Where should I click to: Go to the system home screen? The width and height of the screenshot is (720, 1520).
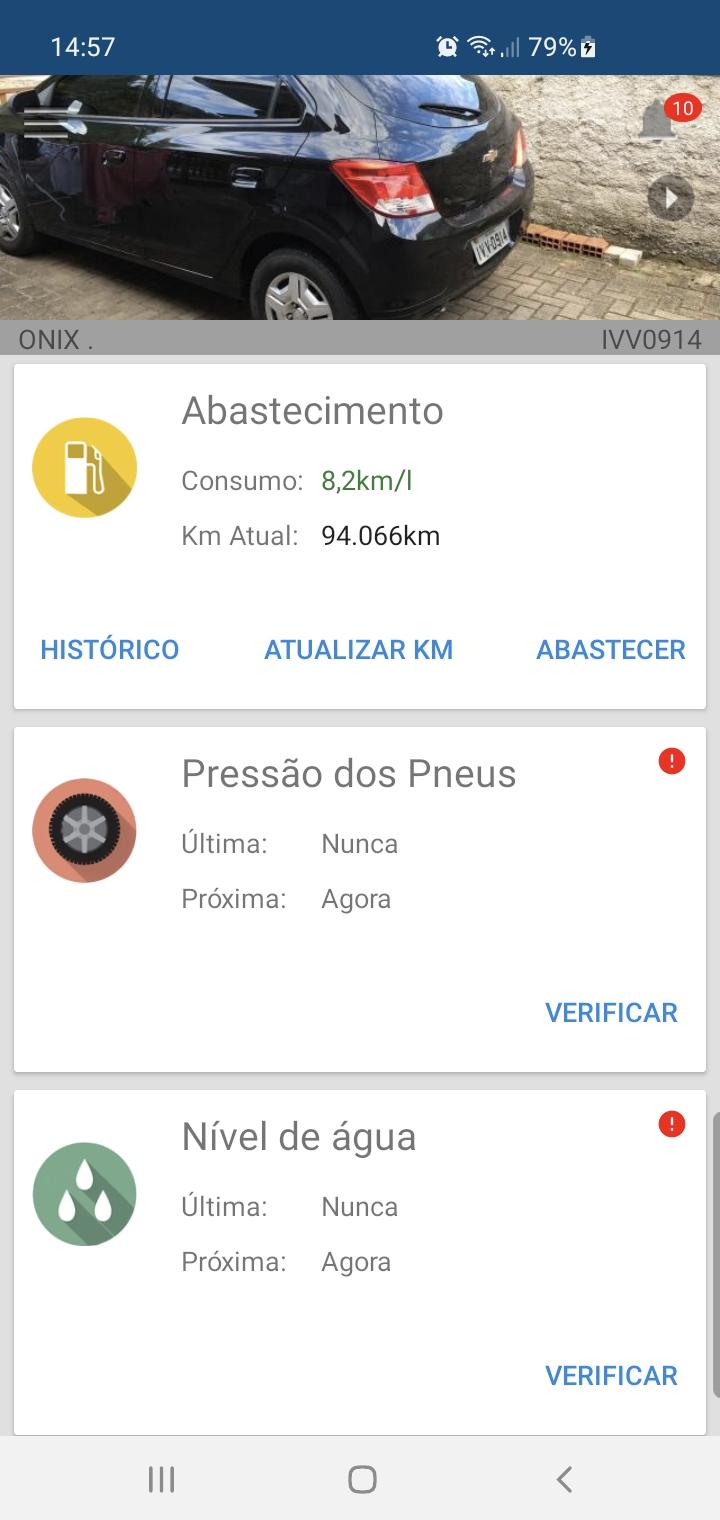[362, 1479]
